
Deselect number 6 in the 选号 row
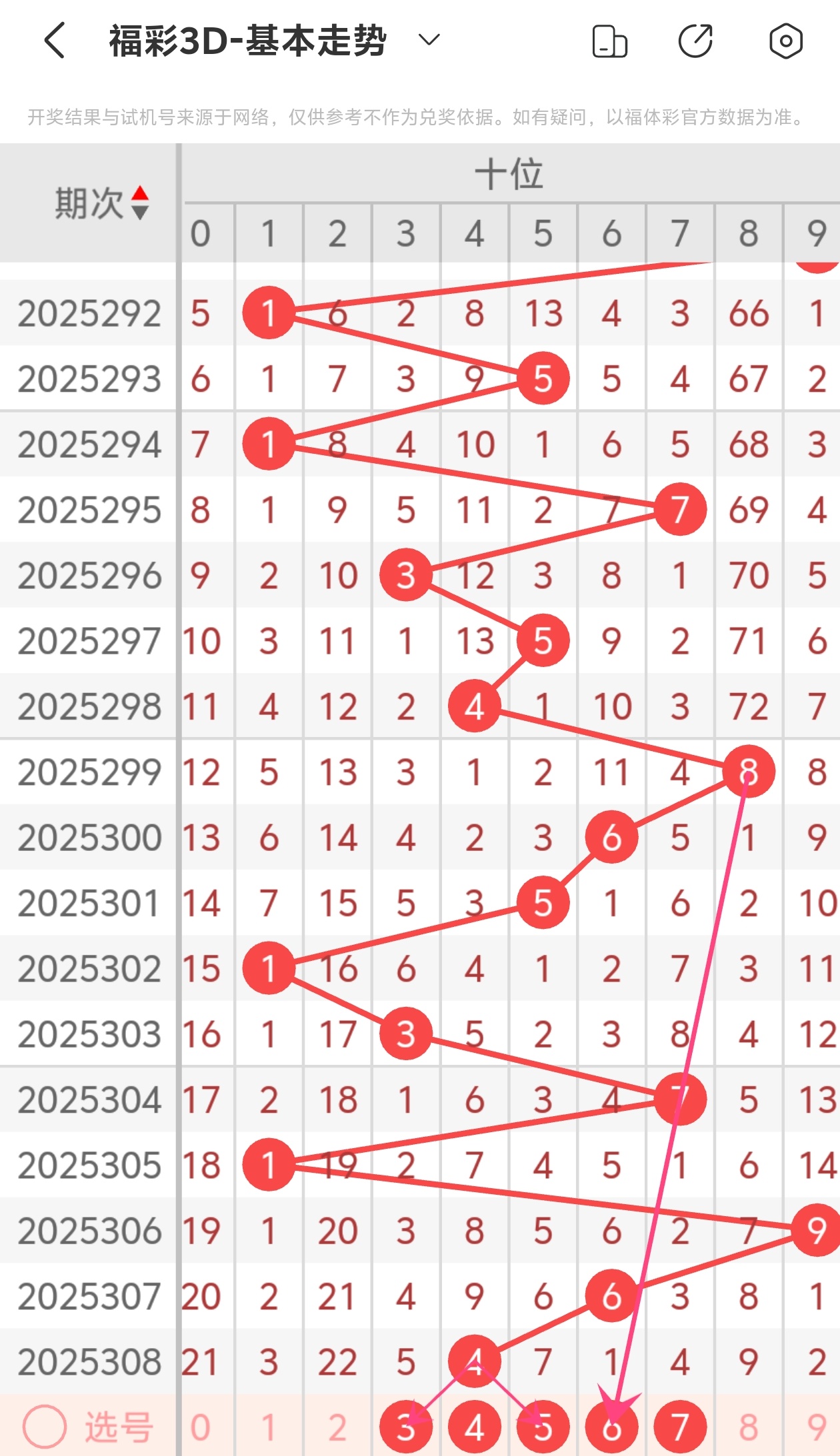[611, 1427]
